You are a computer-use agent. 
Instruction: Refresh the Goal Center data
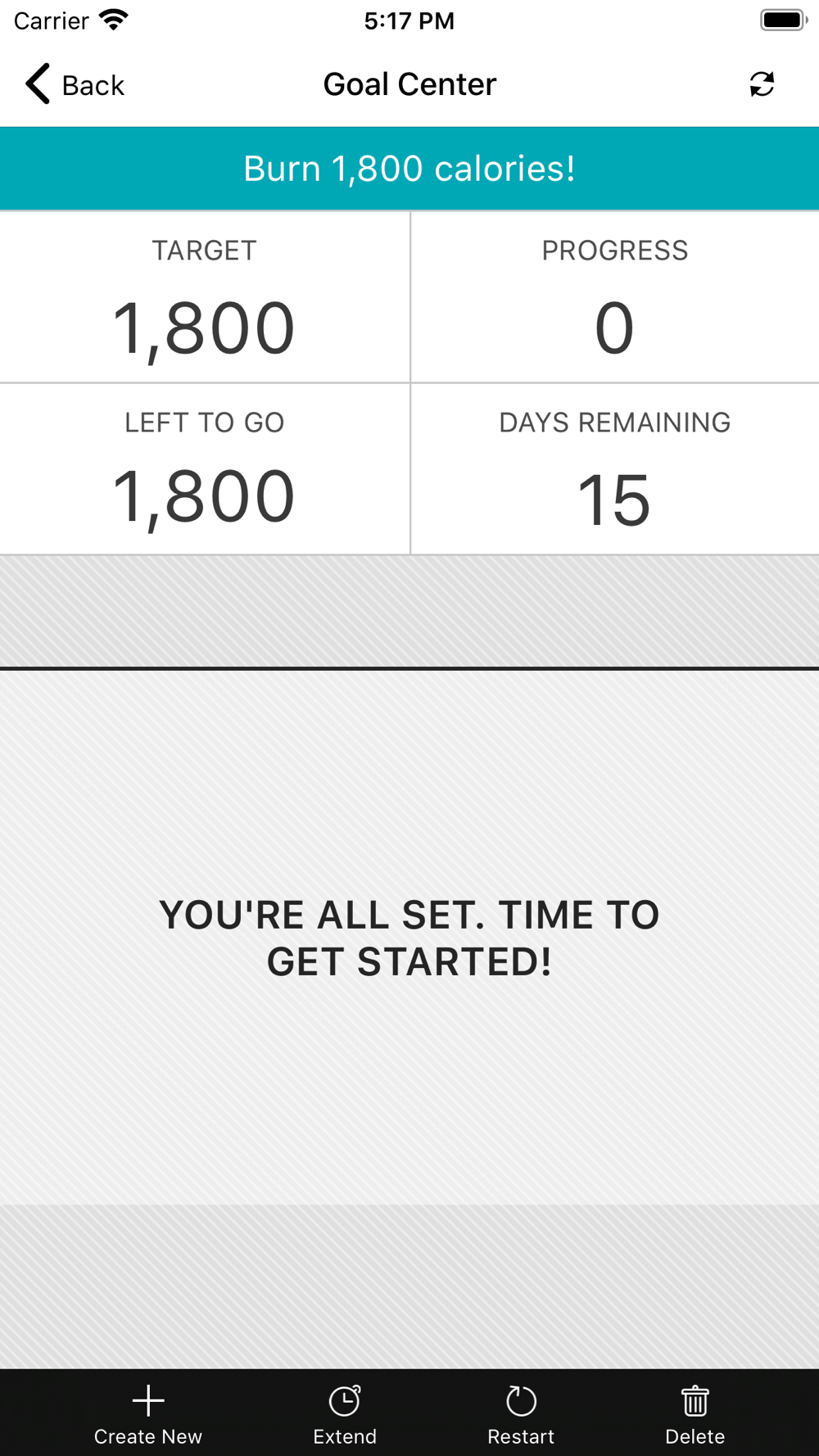coord(762,84)
